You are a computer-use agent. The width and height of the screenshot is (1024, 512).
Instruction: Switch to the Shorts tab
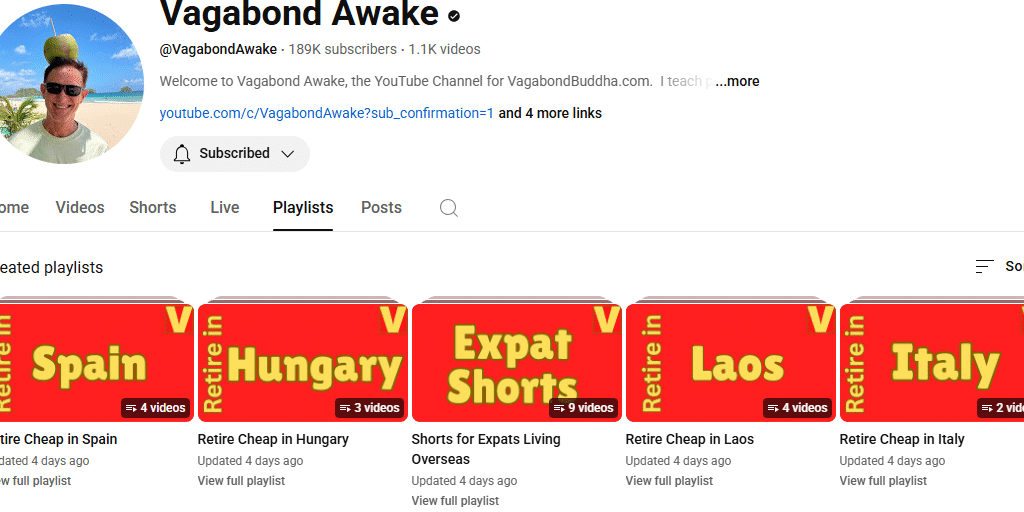click(152, 207)
